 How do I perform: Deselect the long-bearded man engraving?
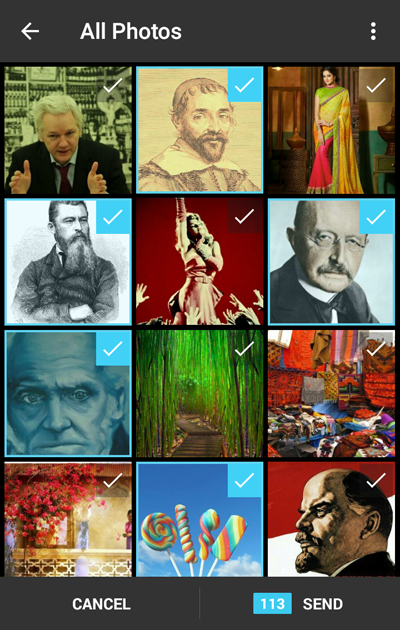[x=68, y=262]
